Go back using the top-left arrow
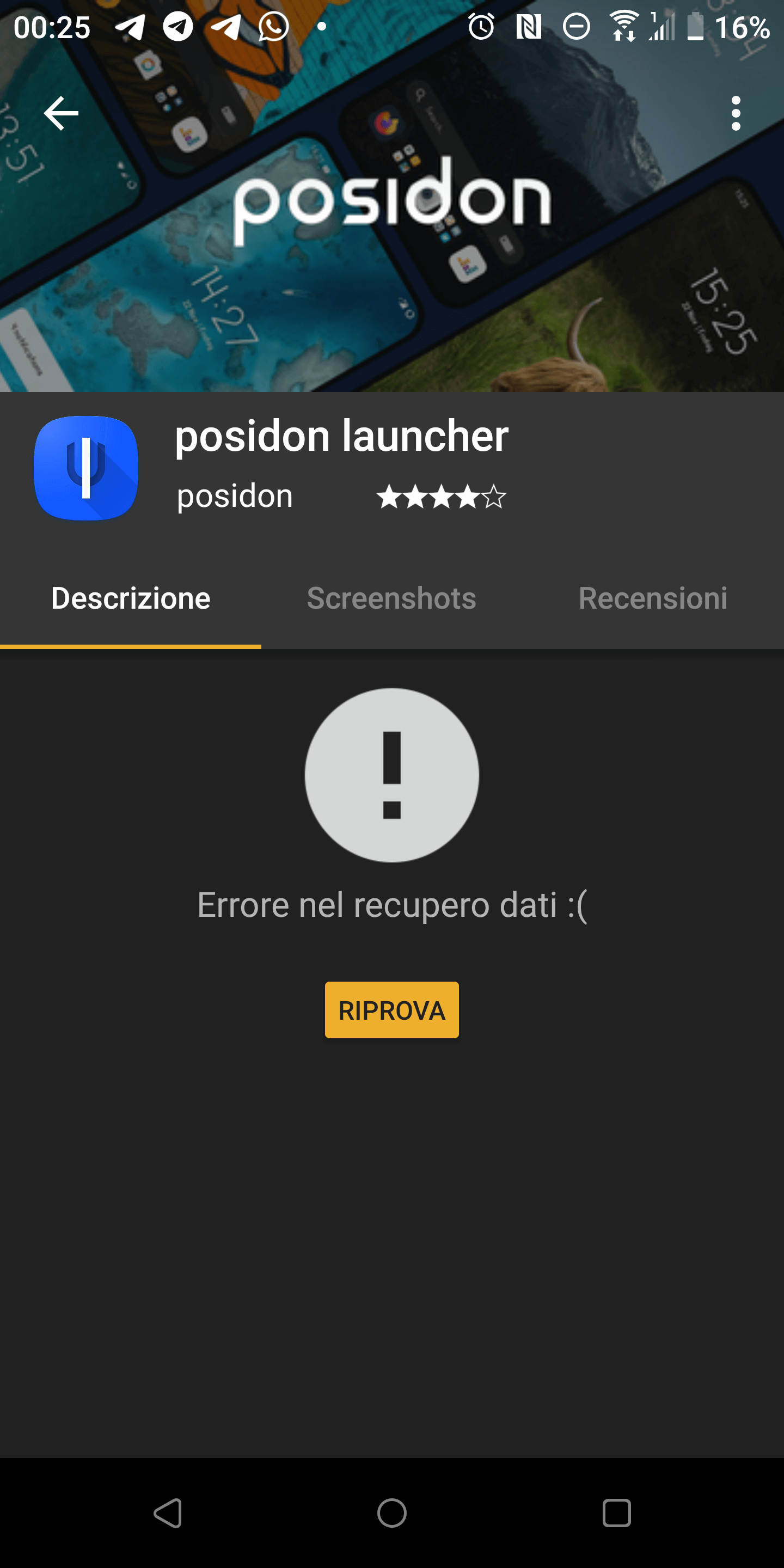Image resolution: width=784 pixels, height=1568 pixels. (x=61, y=113)
